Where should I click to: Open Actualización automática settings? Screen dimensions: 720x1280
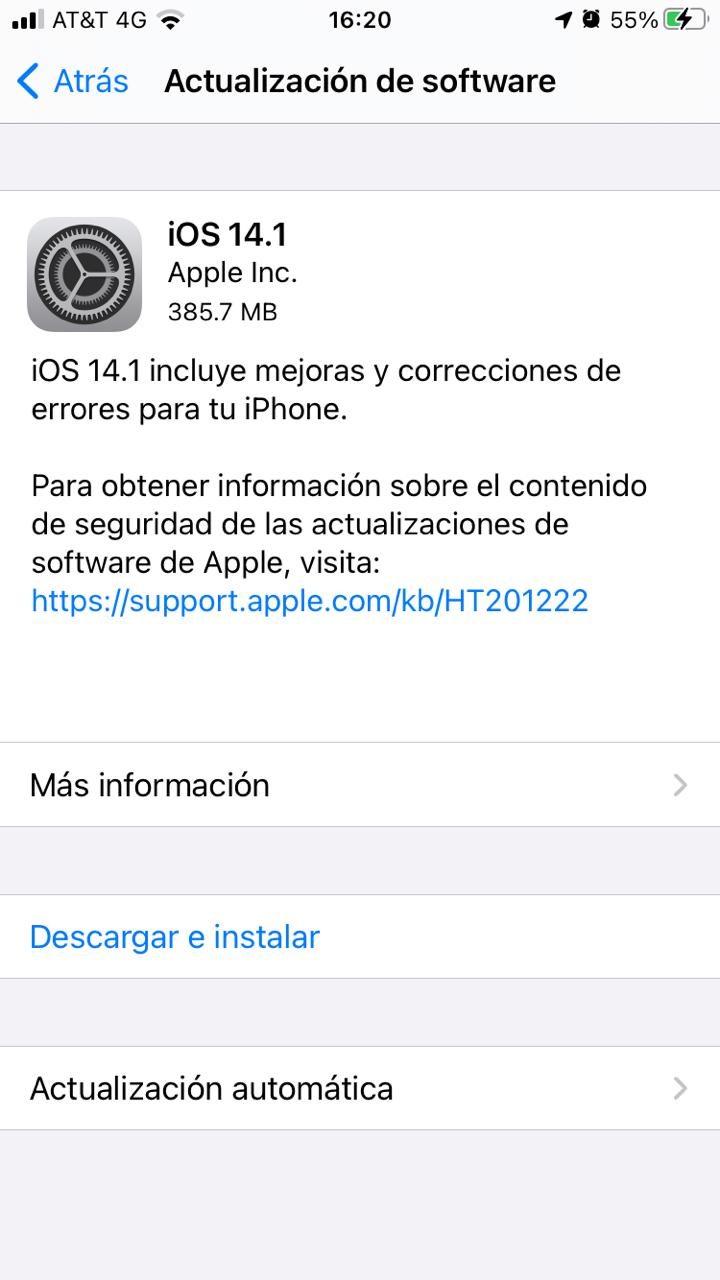tap(359, 1088)
